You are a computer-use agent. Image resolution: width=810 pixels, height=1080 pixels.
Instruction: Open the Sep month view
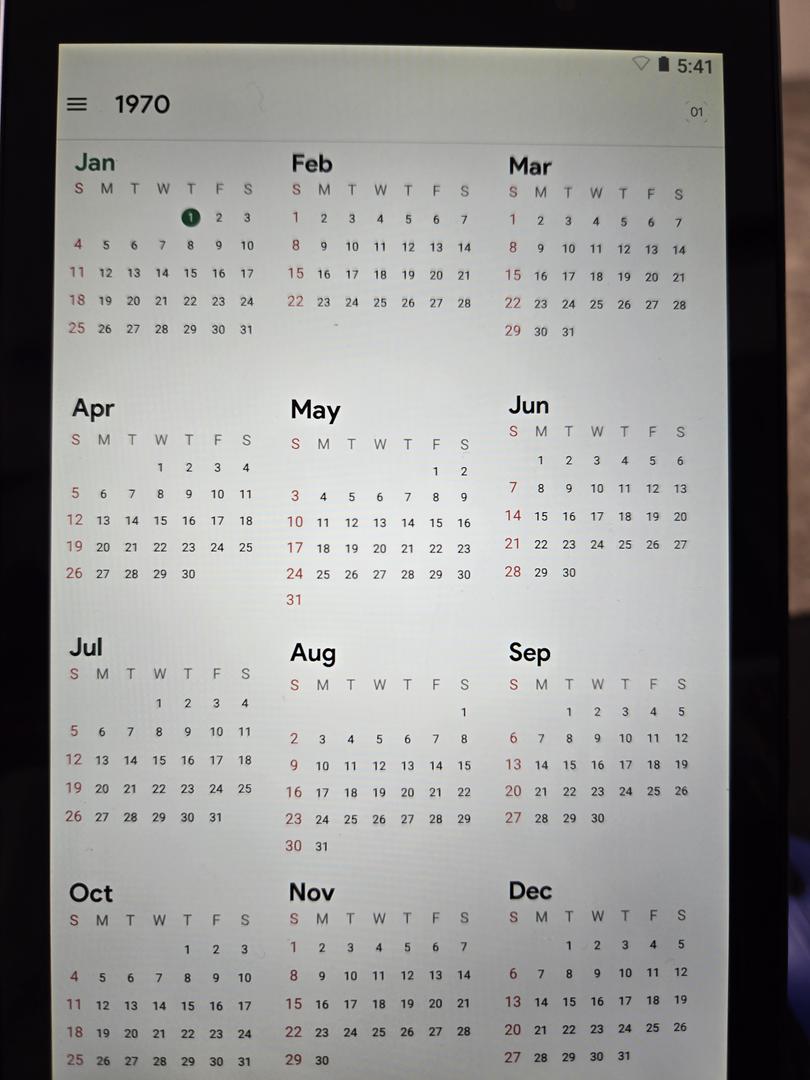point(529,653)
